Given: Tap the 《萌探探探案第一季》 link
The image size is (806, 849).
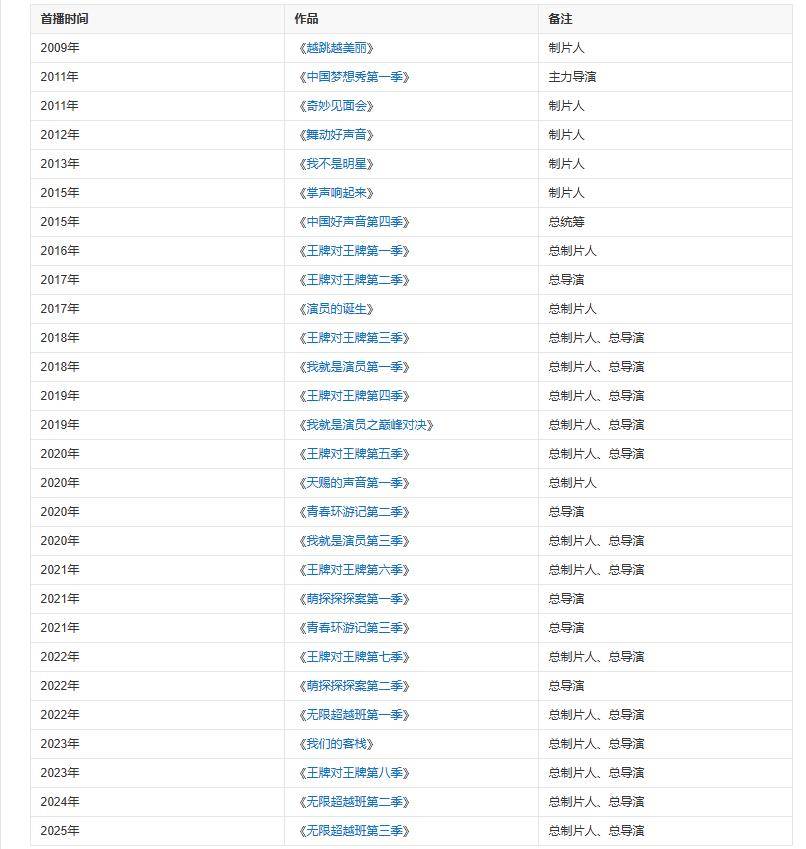Looking at the screenshot, I should pyautogui.click(x=354, y=599).
